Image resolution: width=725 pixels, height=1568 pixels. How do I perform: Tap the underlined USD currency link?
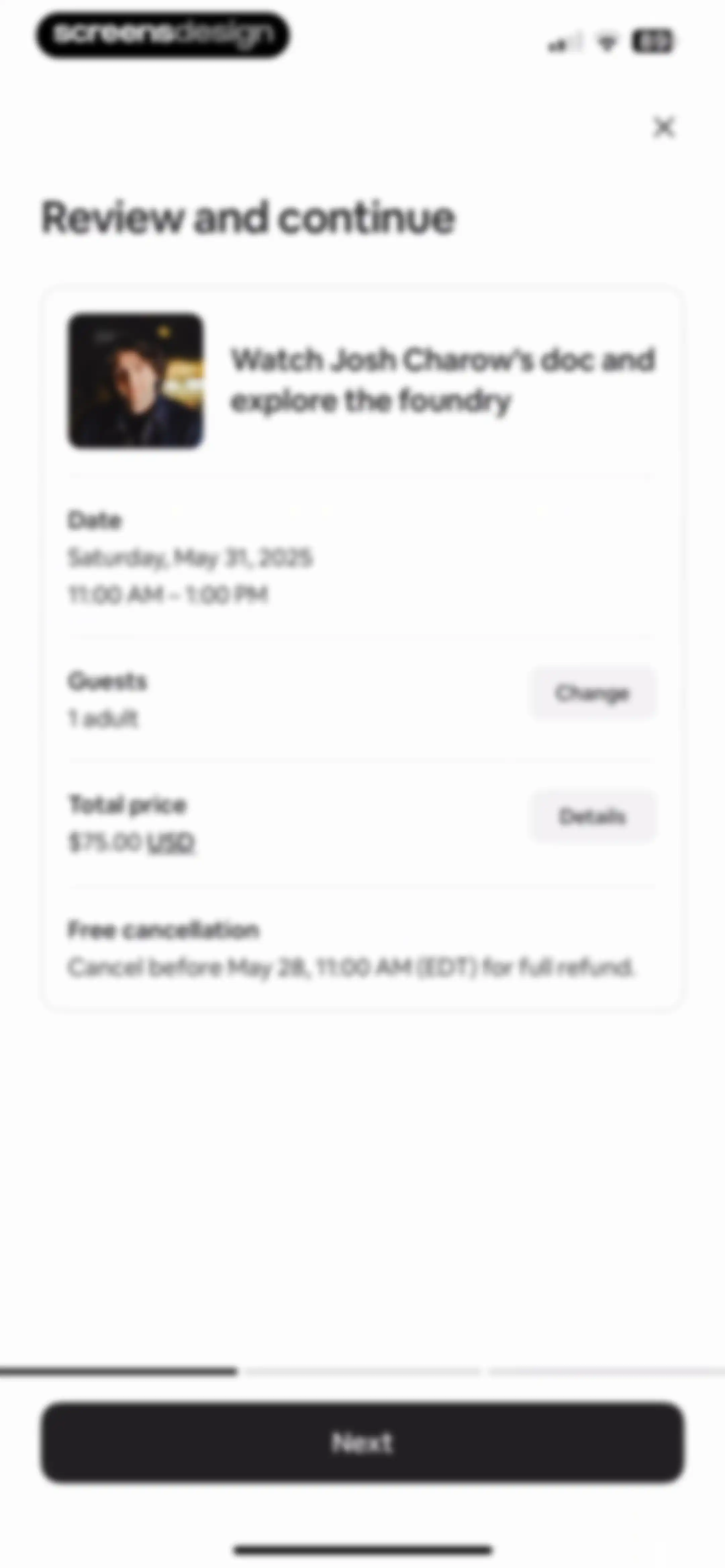171,843
